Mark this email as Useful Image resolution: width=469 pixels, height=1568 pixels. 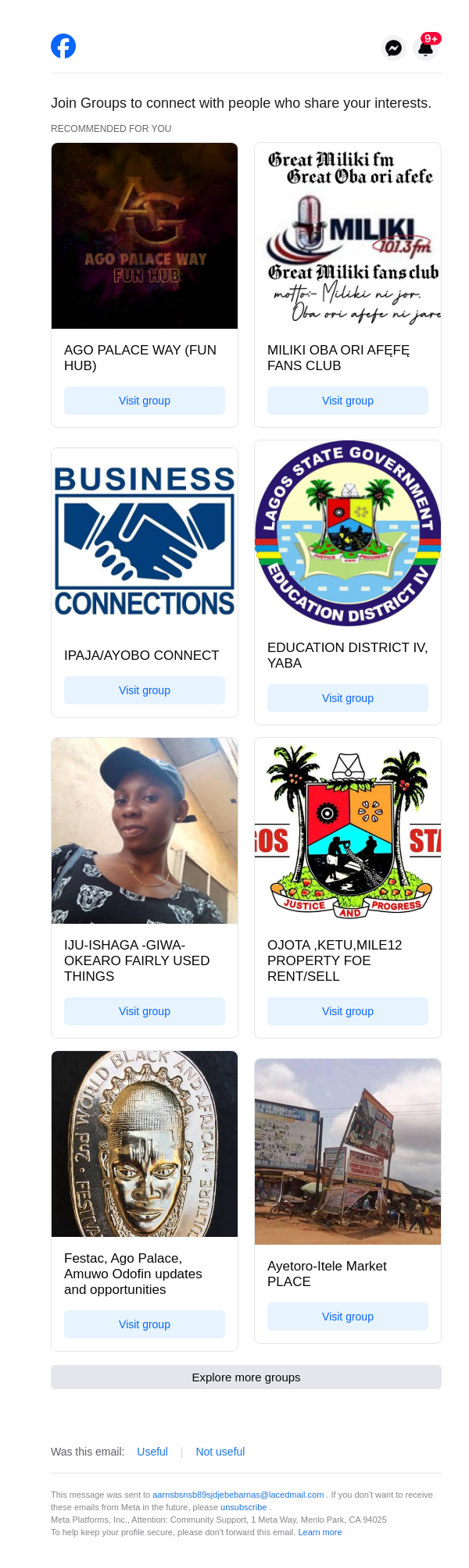pos(152,1452)
